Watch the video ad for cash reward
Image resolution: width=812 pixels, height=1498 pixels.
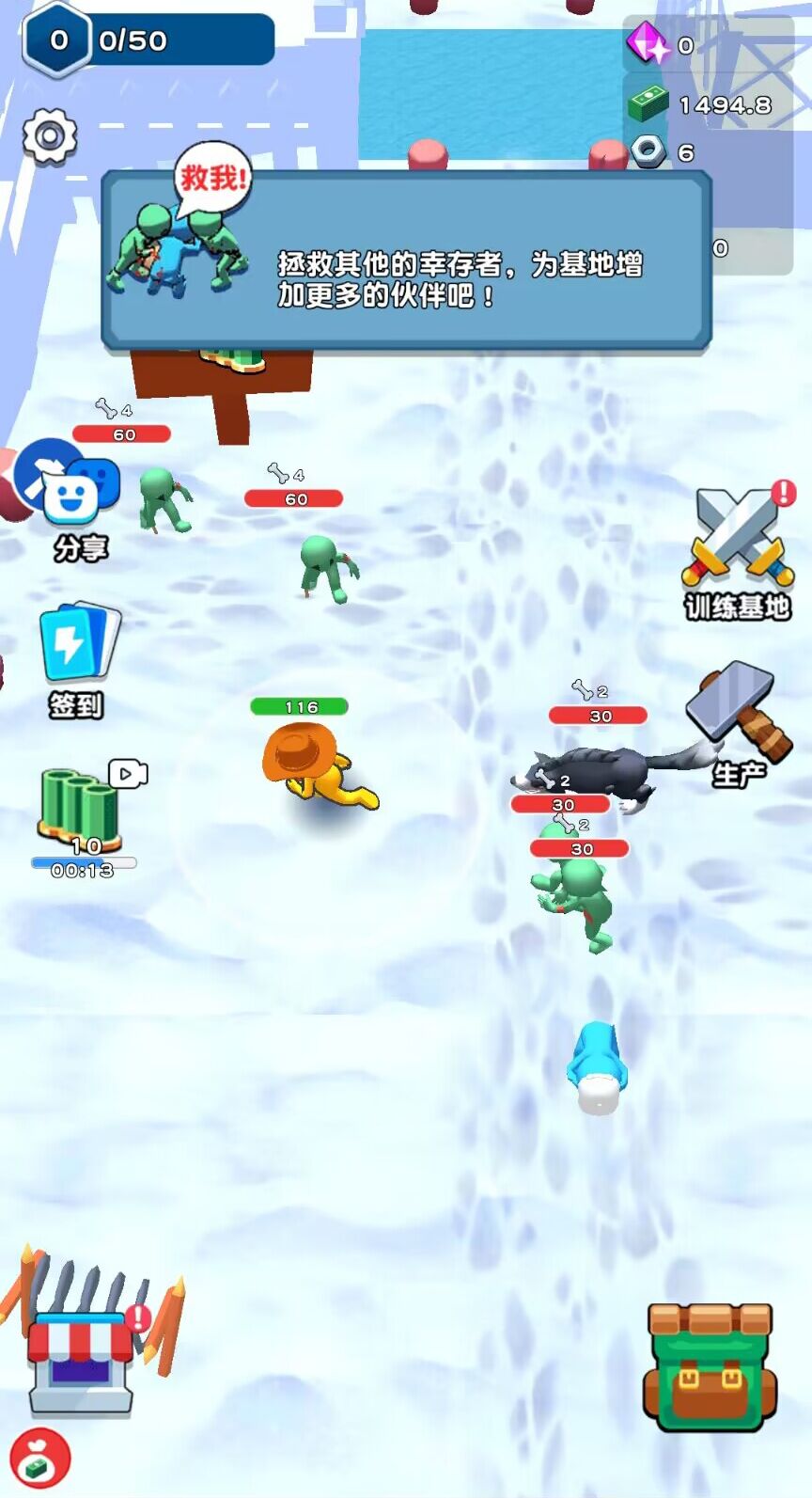(83, 807)
